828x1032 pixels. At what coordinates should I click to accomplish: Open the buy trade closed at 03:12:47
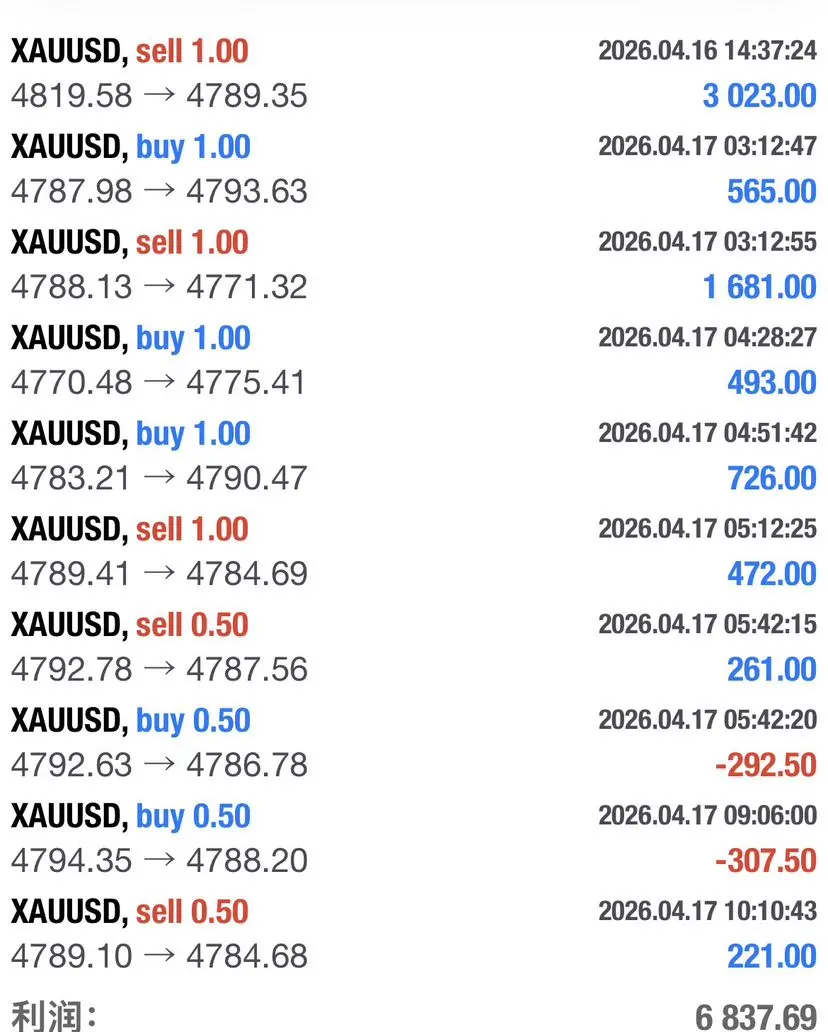click(x=413, y=169)
